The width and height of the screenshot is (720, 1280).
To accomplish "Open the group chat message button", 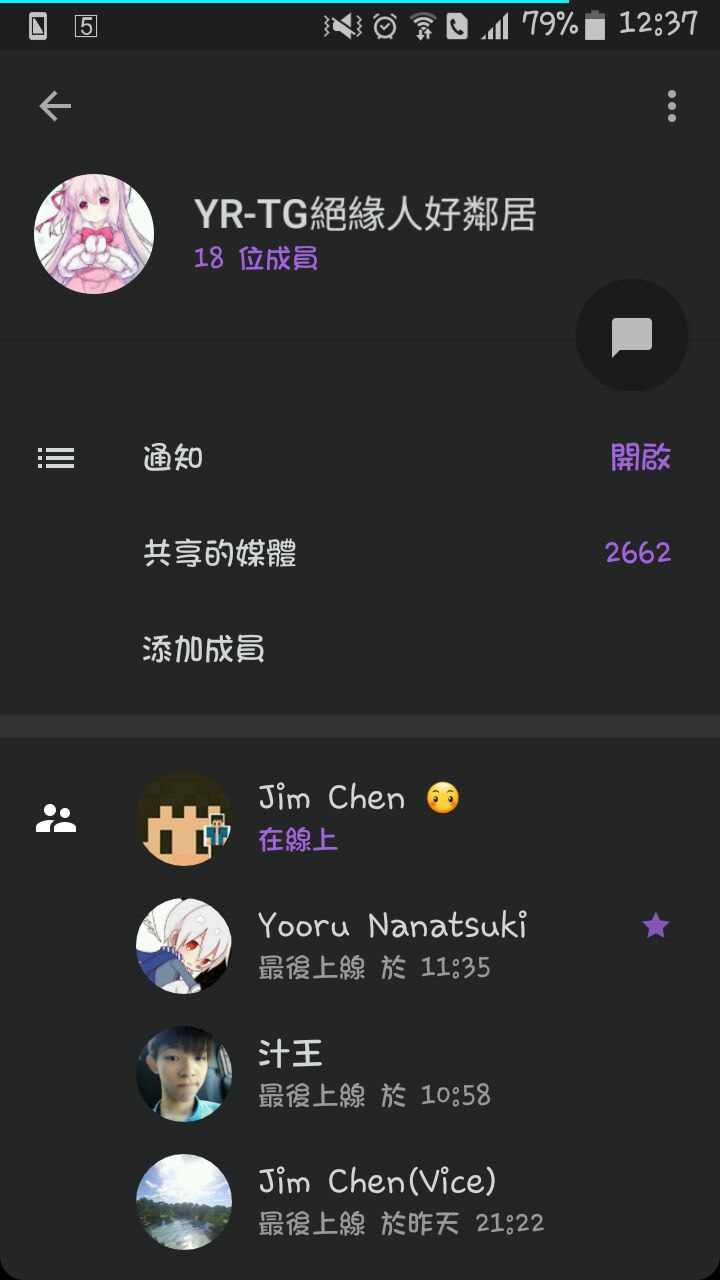I will 632,336.
